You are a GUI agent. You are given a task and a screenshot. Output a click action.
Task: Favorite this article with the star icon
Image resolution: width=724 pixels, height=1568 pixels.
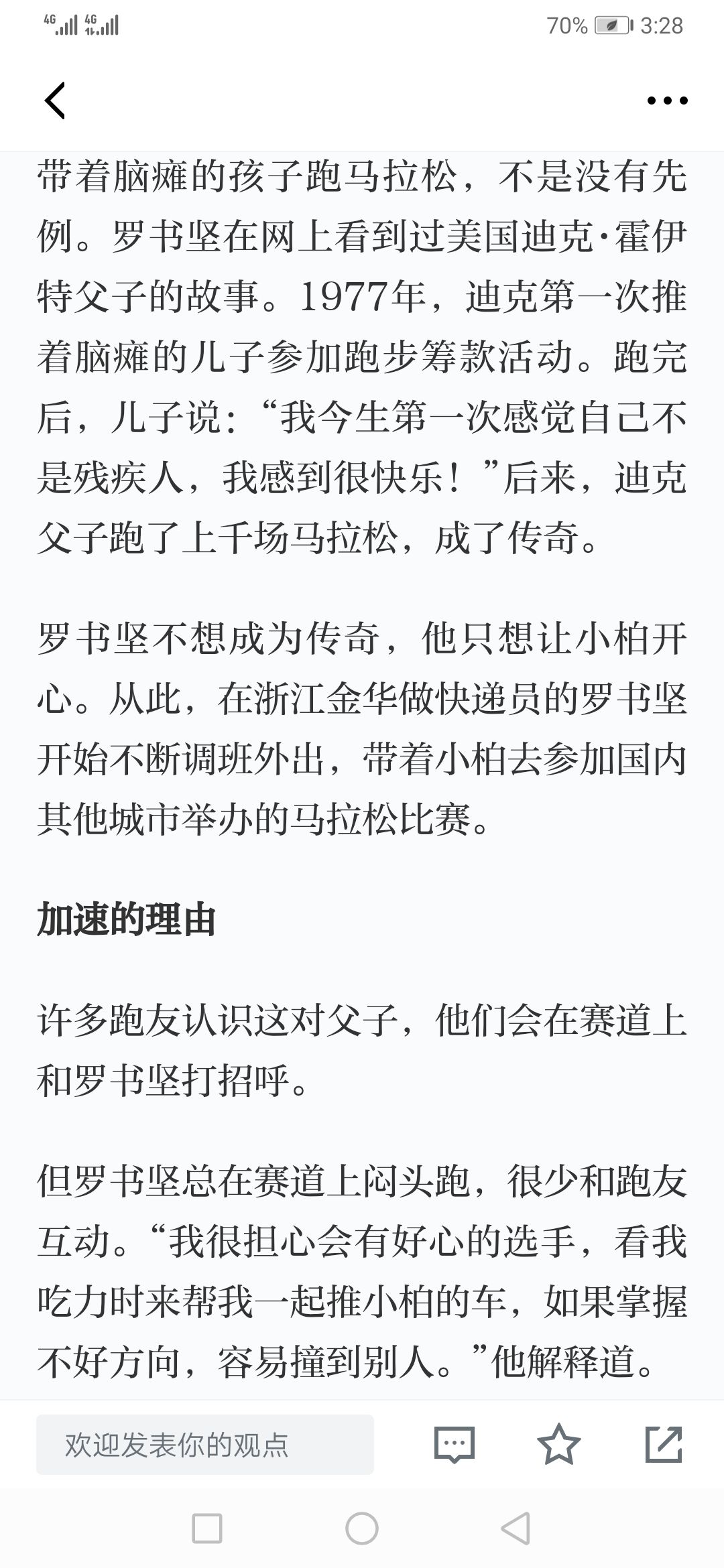tap(559, 1444)
